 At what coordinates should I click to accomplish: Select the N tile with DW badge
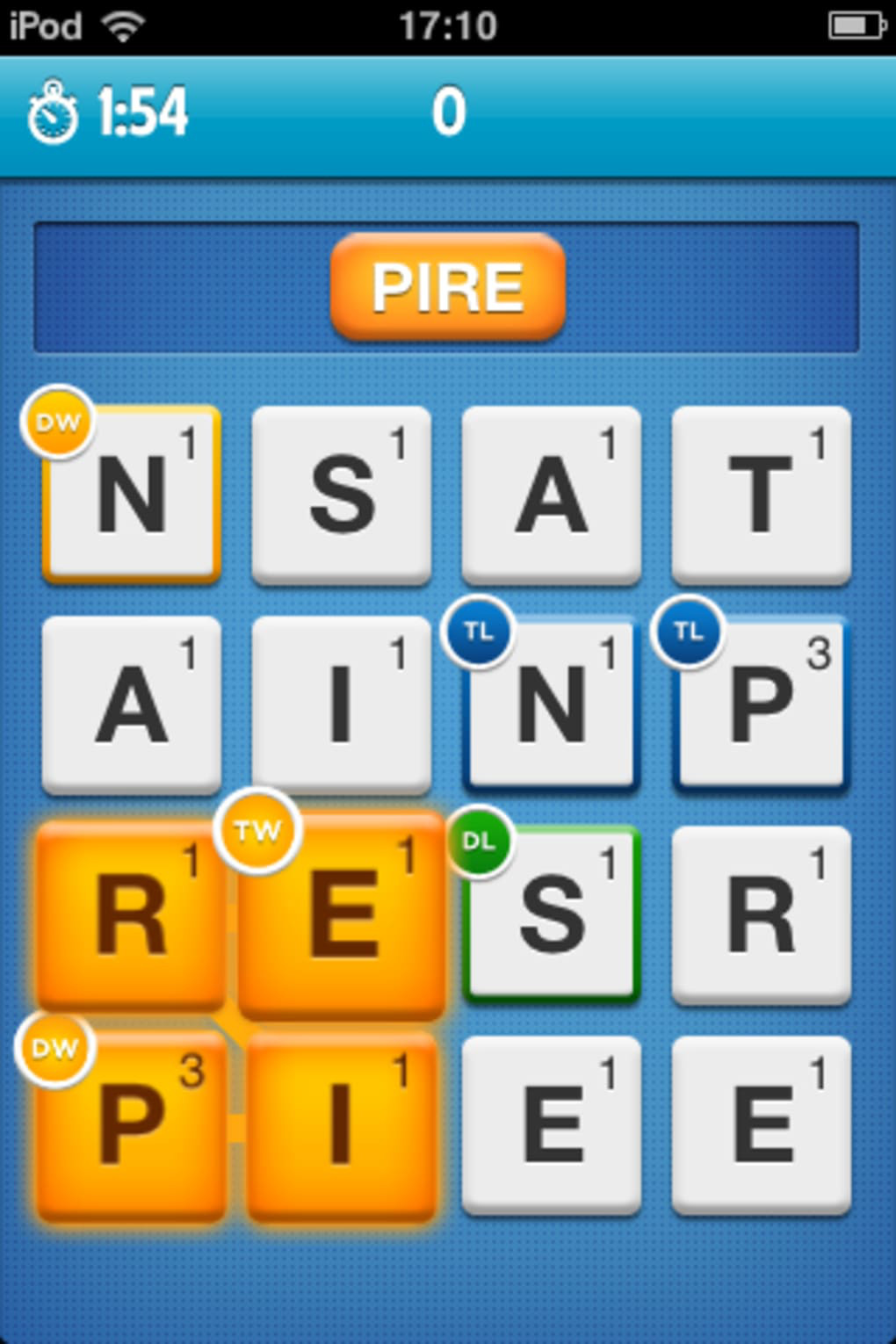pos(132,495)
